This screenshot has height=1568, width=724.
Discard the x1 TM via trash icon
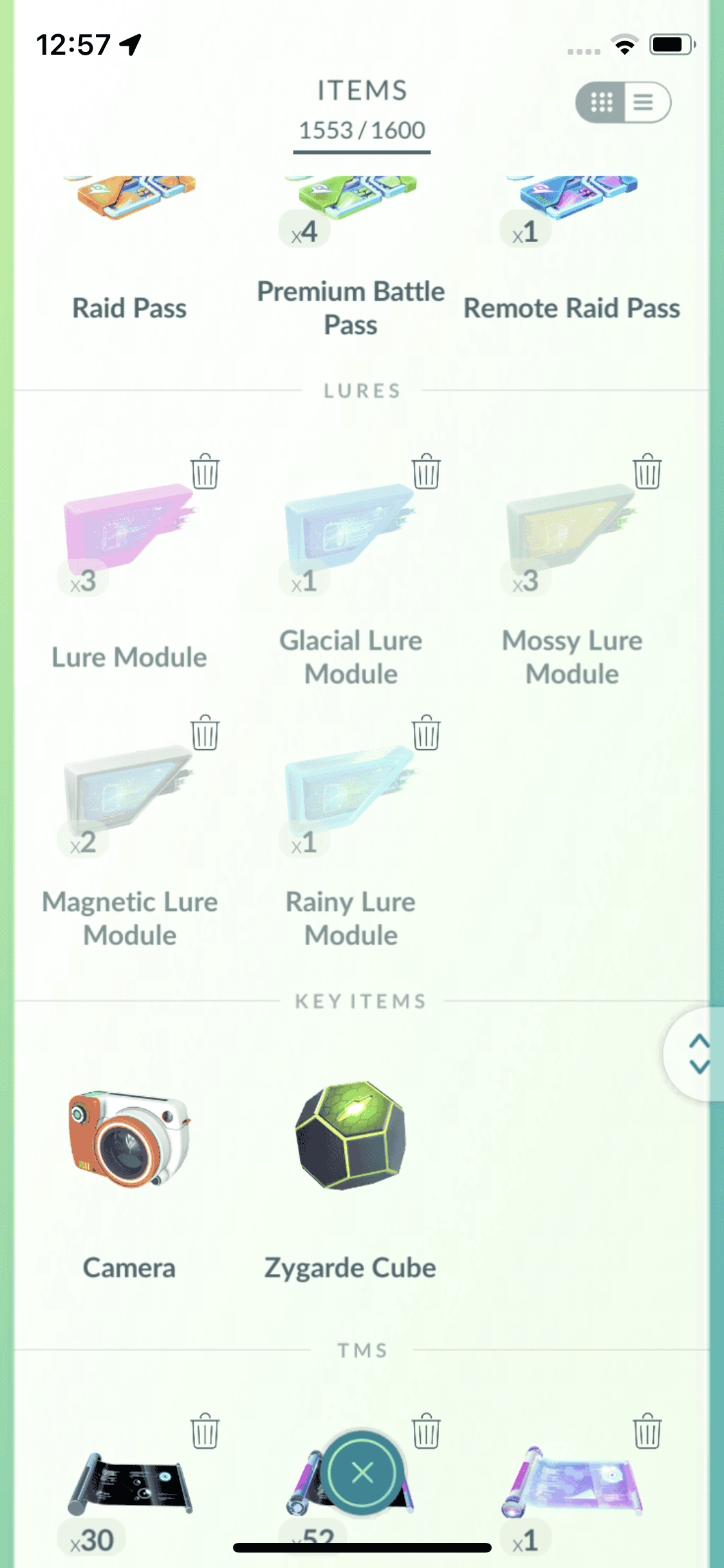pyautogui.click(x=647, y=1432)
